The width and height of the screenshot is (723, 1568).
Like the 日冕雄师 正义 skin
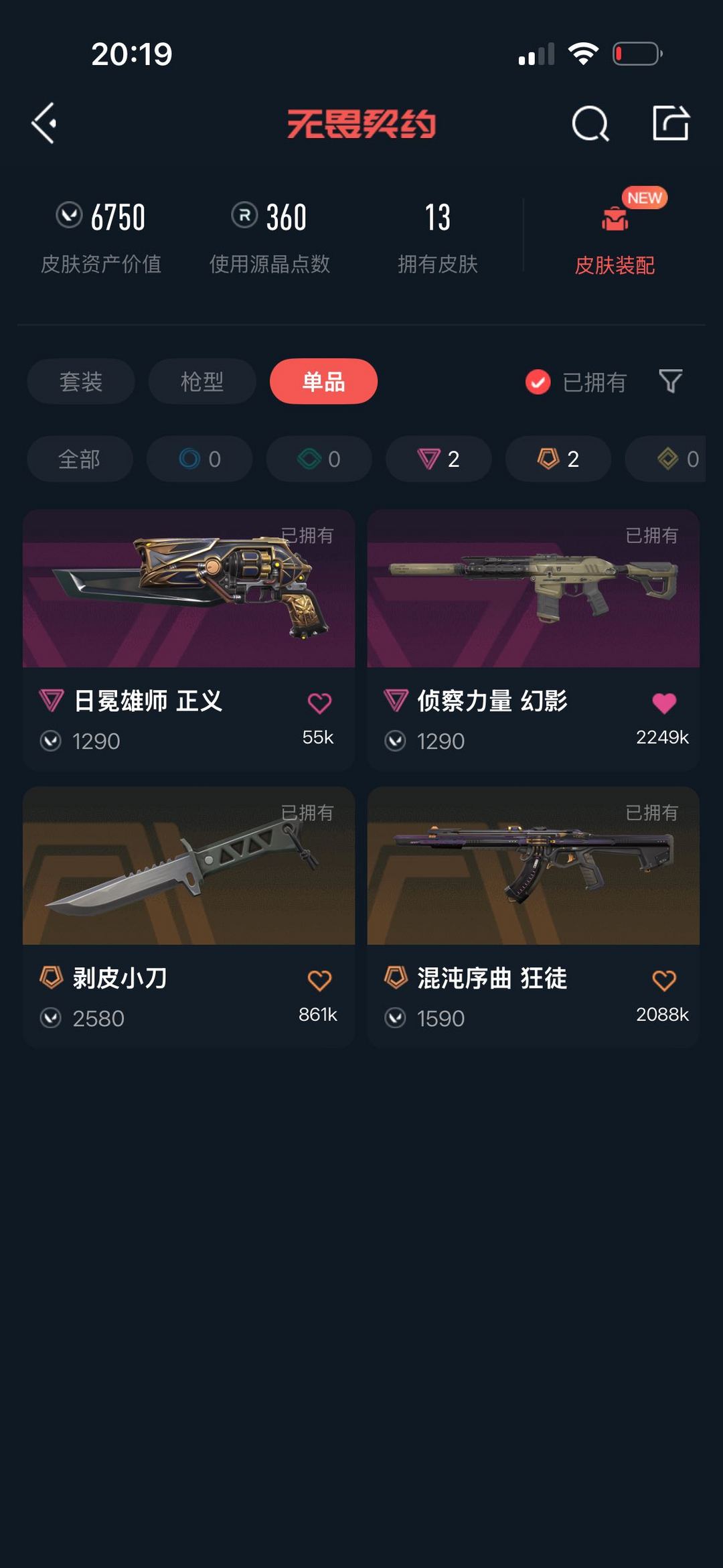click(x=319, y=703)
